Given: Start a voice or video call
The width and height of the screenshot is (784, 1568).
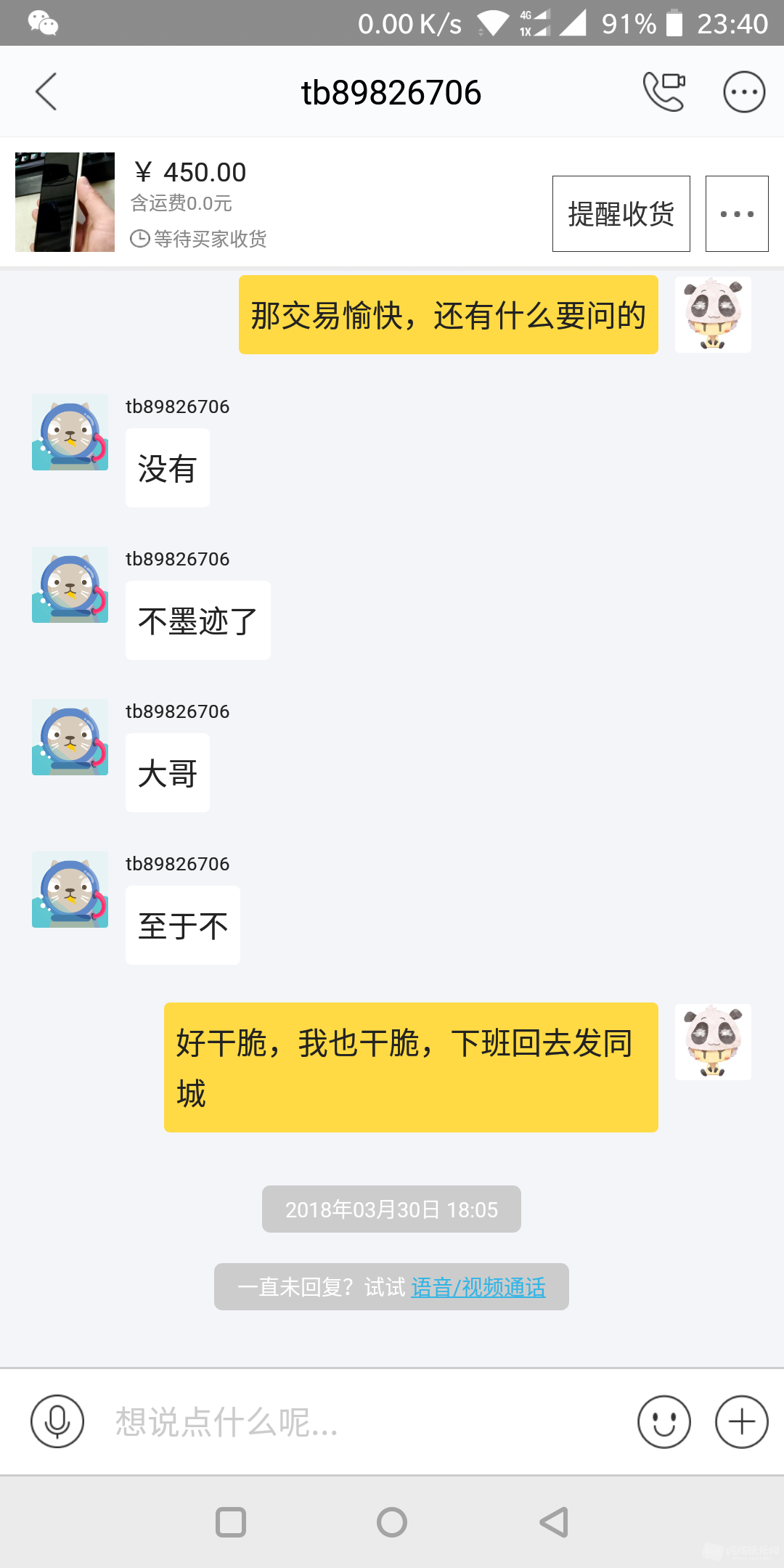Looking at the screenshot, I should 664,92.
